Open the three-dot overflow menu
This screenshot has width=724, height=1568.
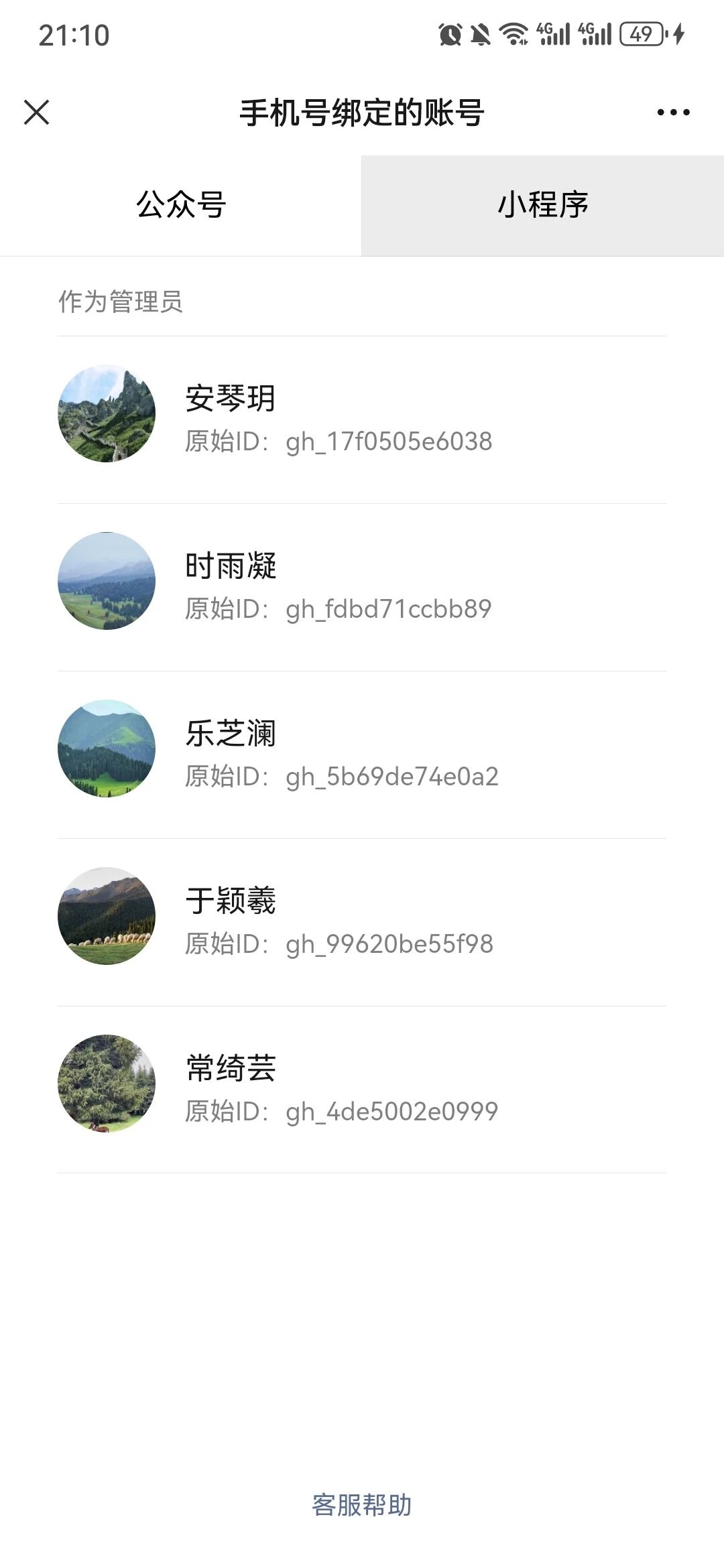[673, 113]
